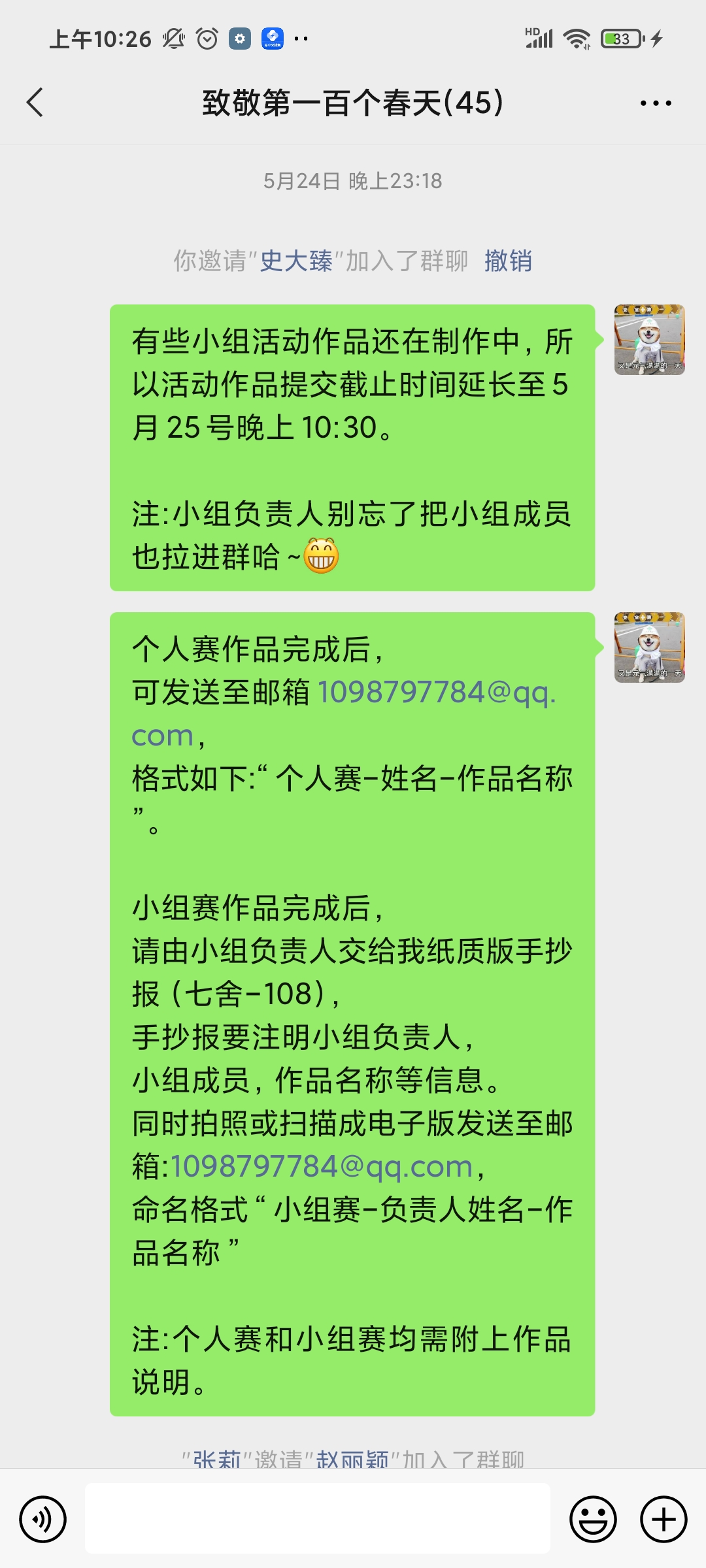Image resolution: width=706 pixels, height=1568 pixels.
Task: Focus the message text field
Action: (318, 1518)
